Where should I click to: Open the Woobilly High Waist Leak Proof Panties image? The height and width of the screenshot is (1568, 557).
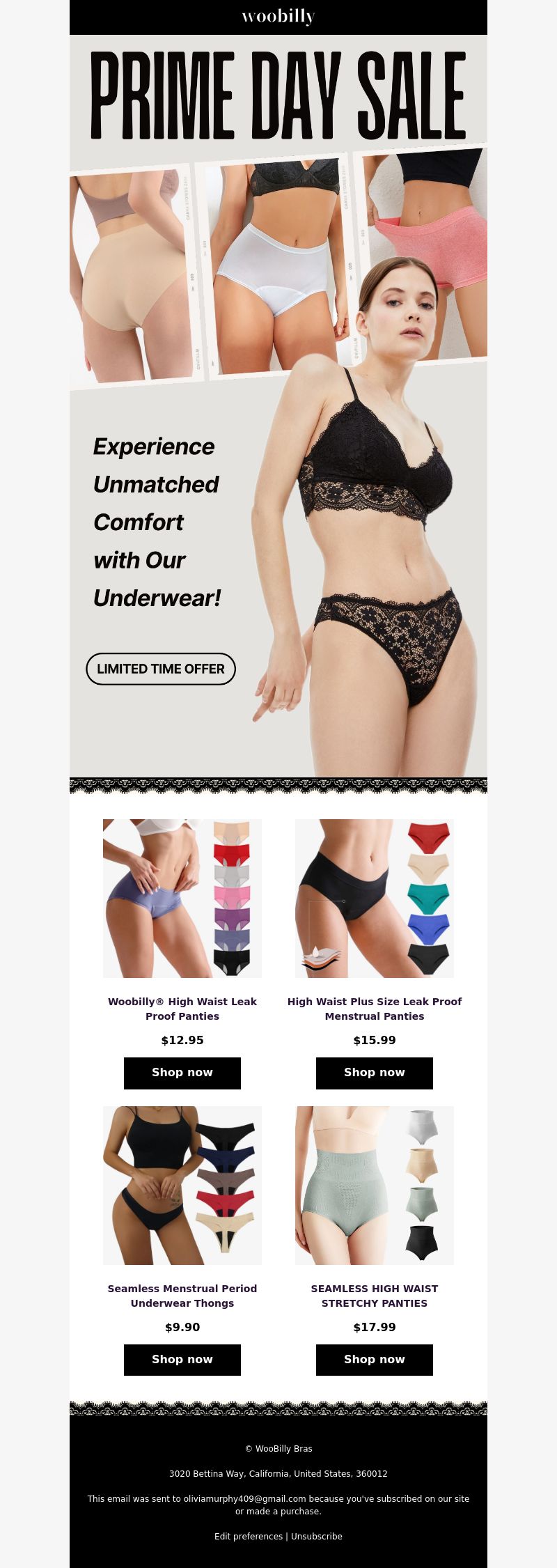point(182,899)
